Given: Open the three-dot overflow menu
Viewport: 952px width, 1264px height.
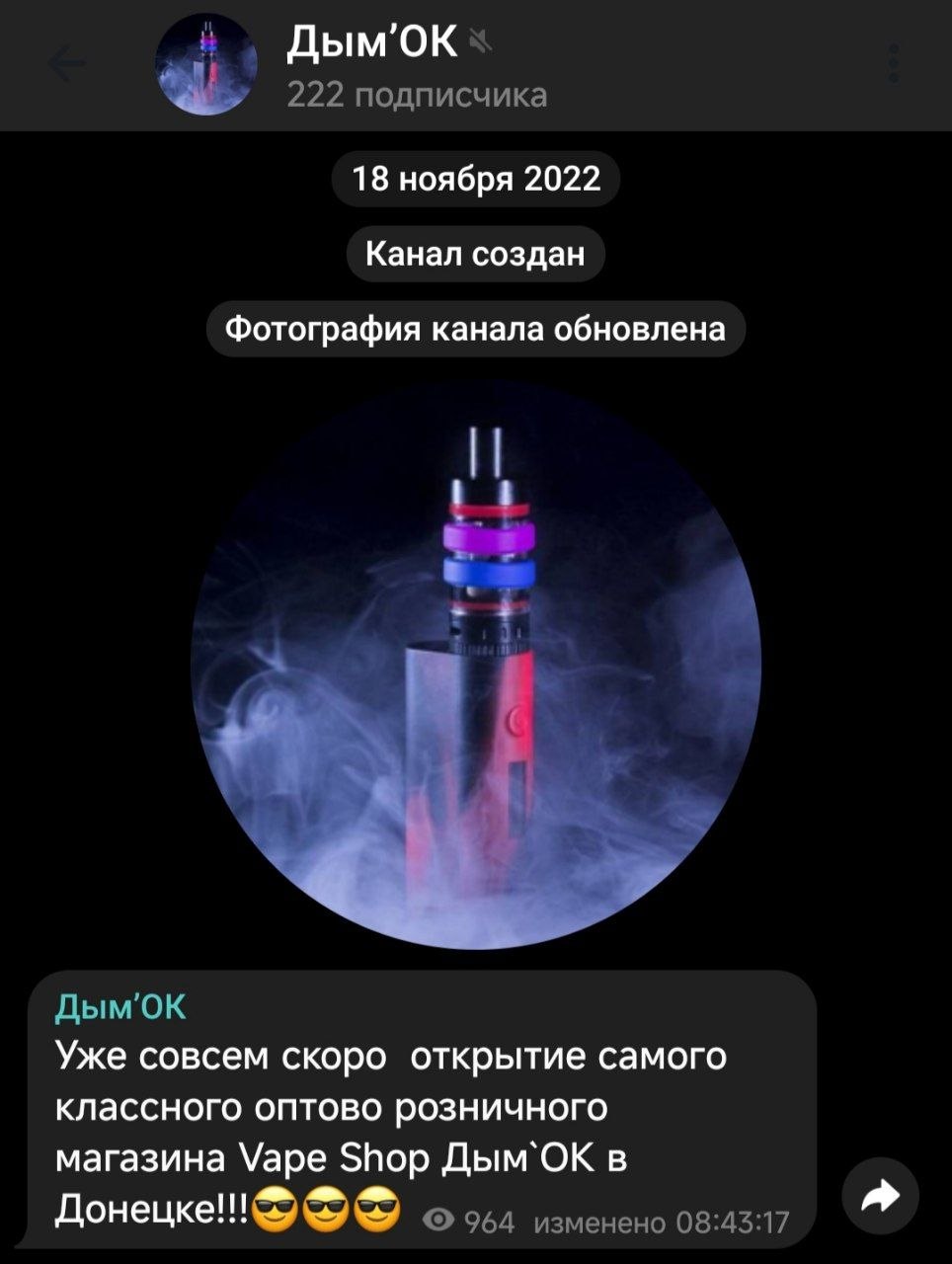Looking at the screenshot, I should [x=894, y=65].
